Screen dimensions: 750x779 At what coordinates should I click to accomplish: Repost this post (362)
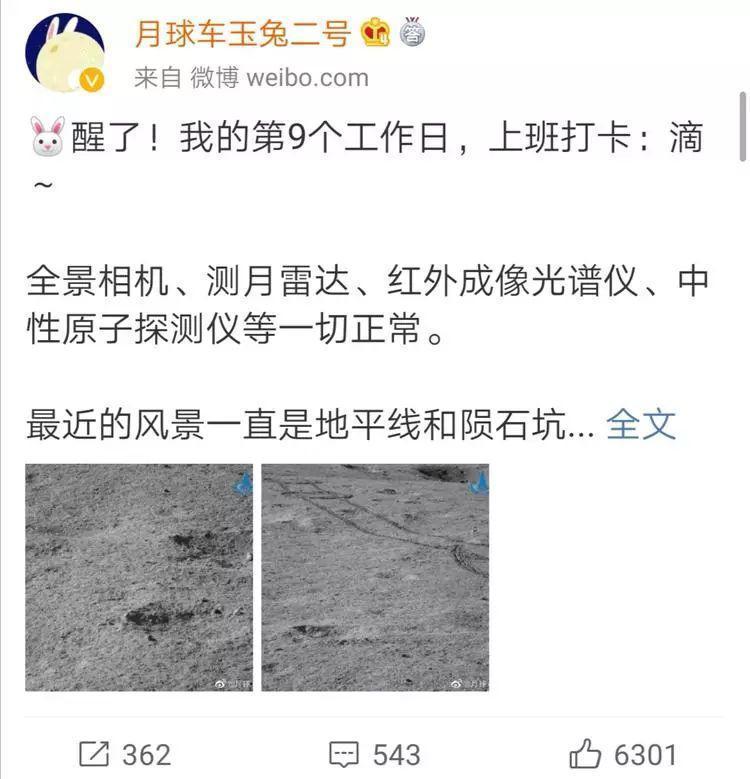[x=124, y=753]
